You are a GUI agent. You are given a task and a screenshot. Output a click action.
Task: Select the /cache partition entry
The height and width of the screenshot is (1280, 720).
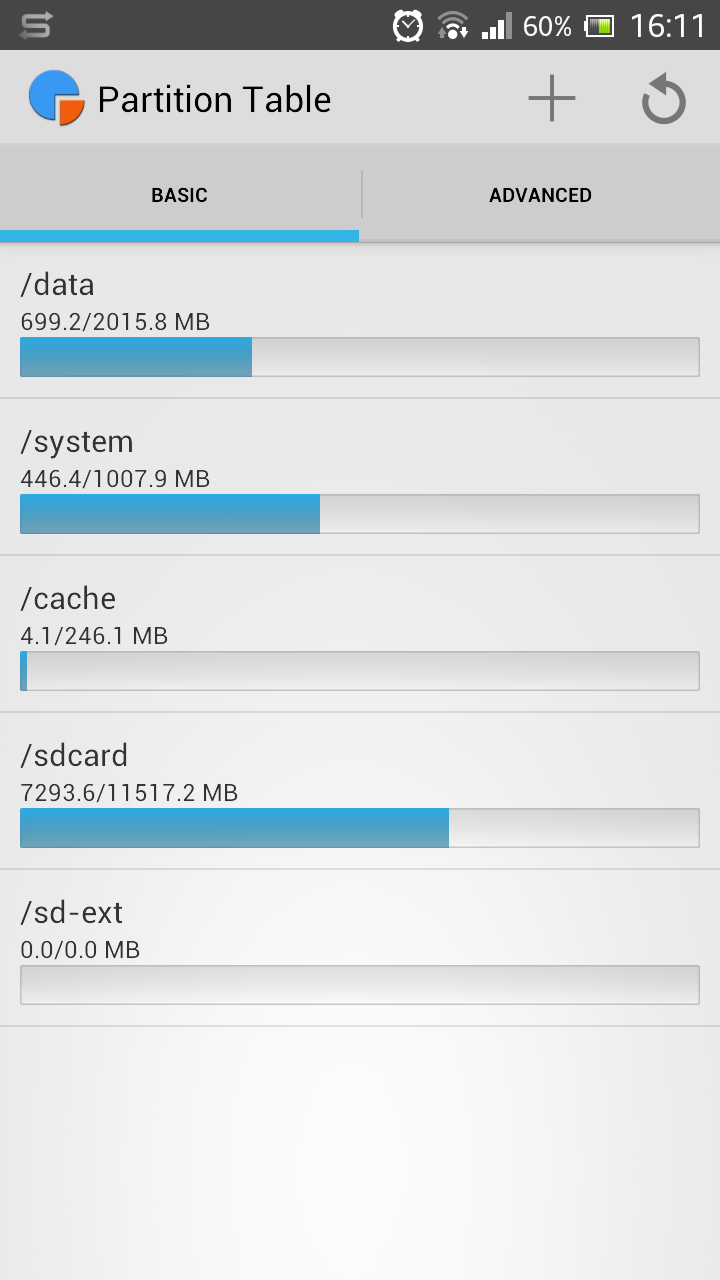click(x=360, y=634)
